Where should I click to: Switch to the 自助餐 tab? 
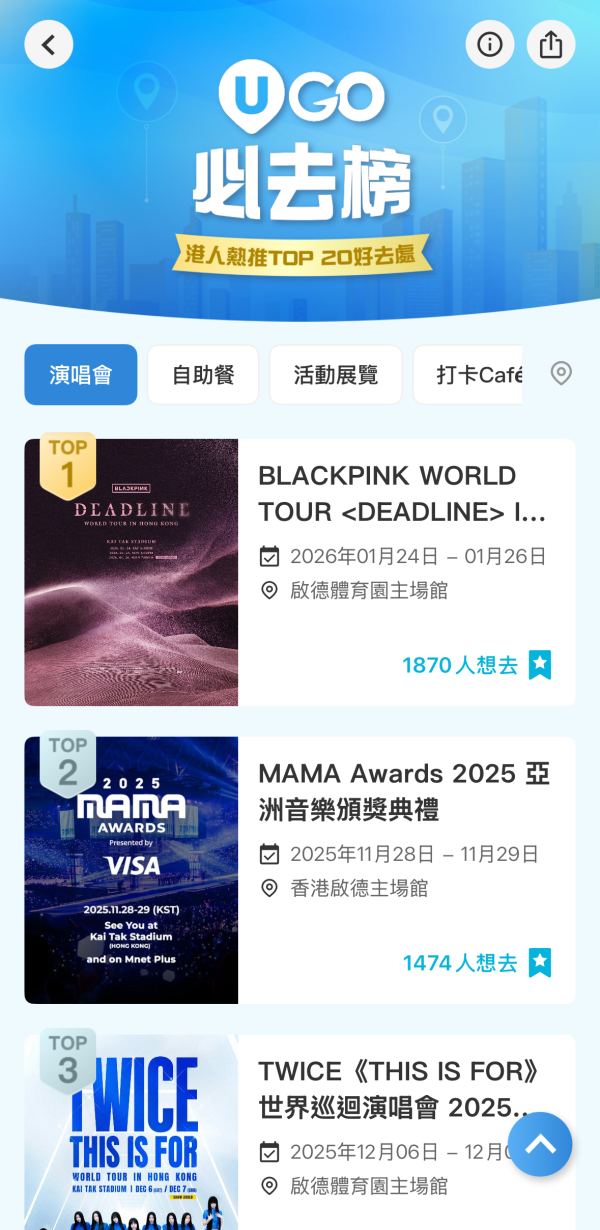[203, 375]
